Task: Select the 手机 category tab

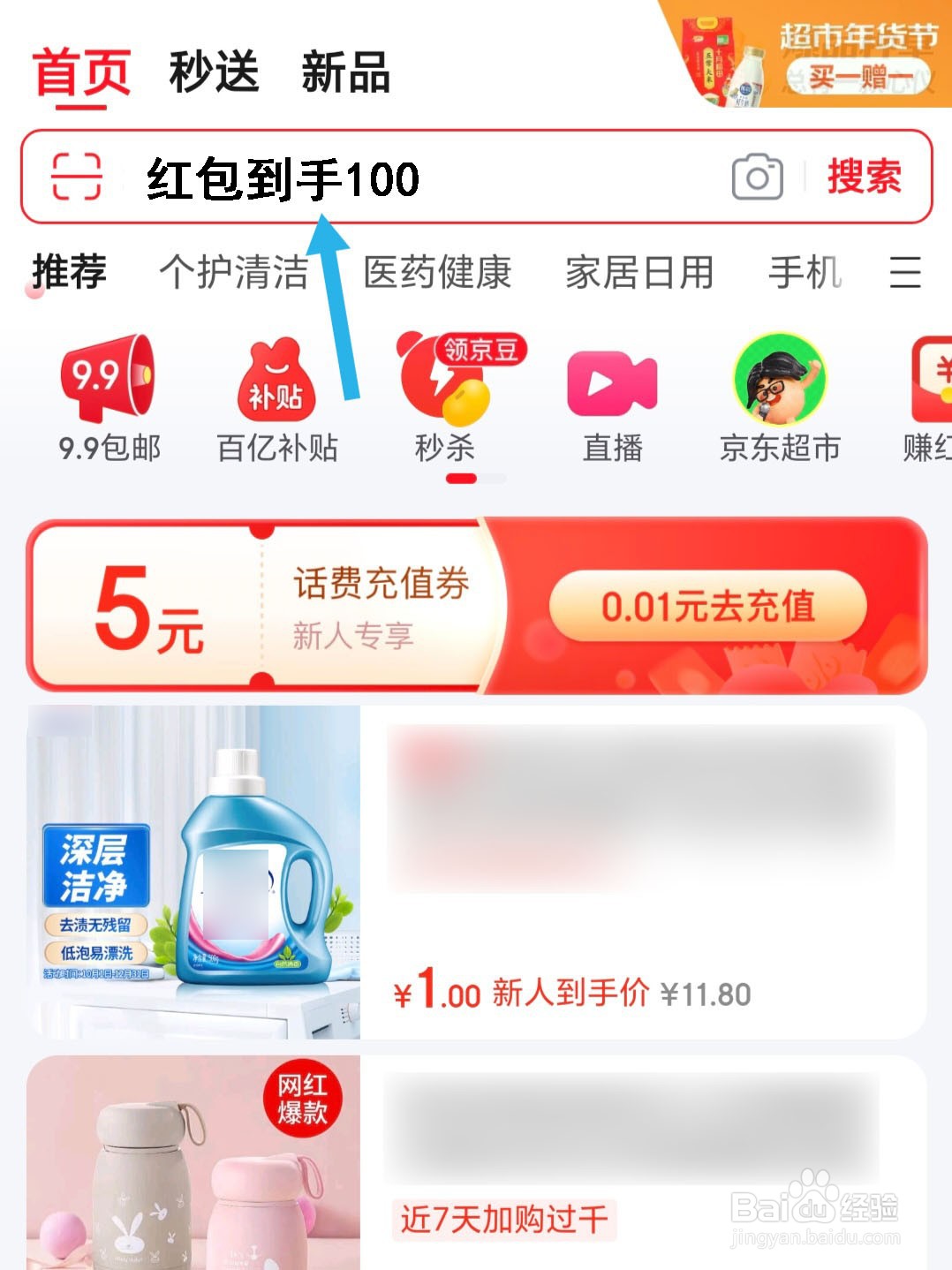Action: 805,274
